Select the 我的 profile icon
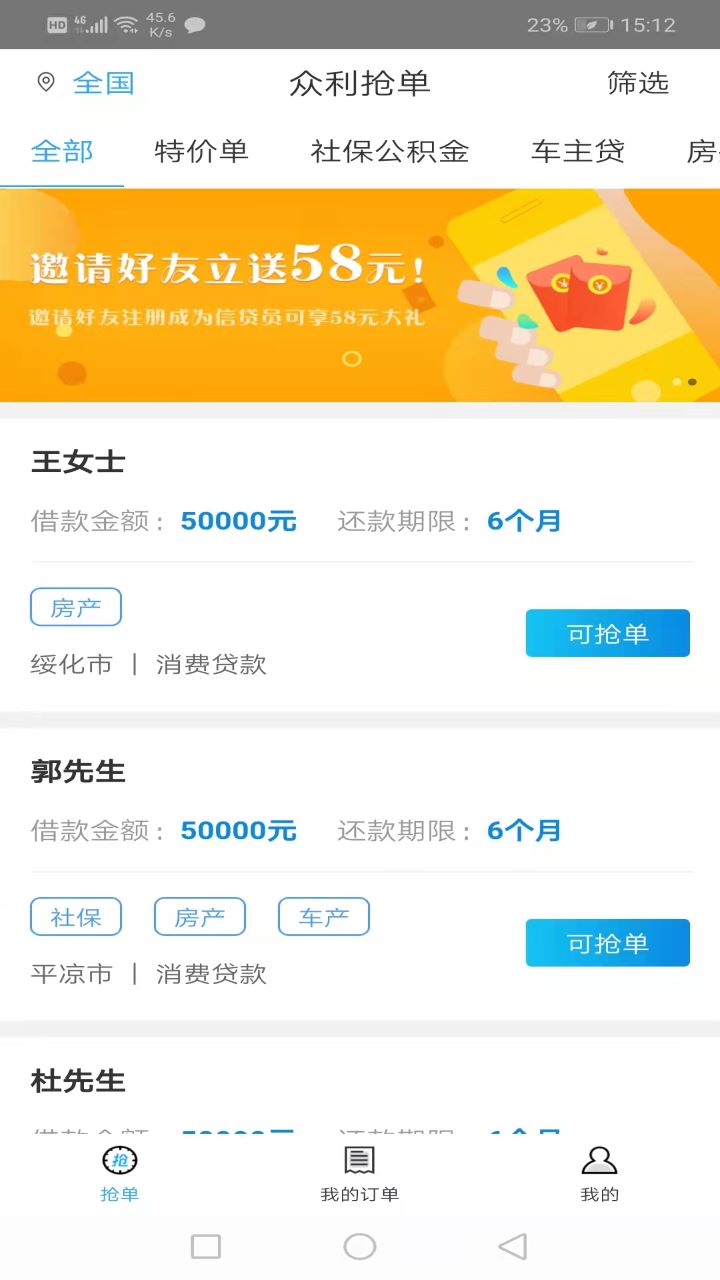Screen dimensions: 720x1280 pyautogui.click(x=599, y=1160)
